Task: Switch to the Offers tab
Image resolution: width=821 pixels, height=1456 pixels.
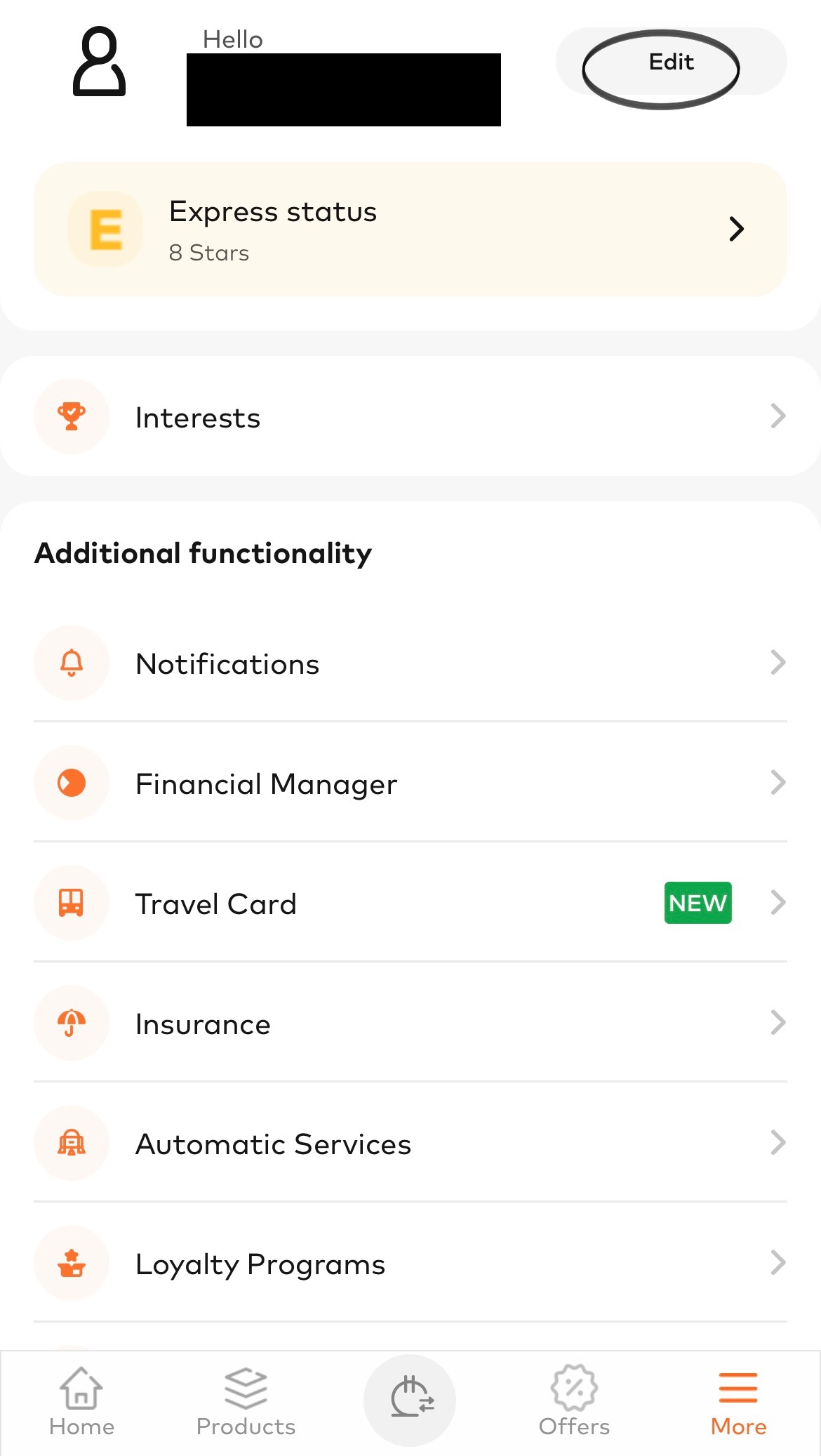Action: [x=574, y=1402]
